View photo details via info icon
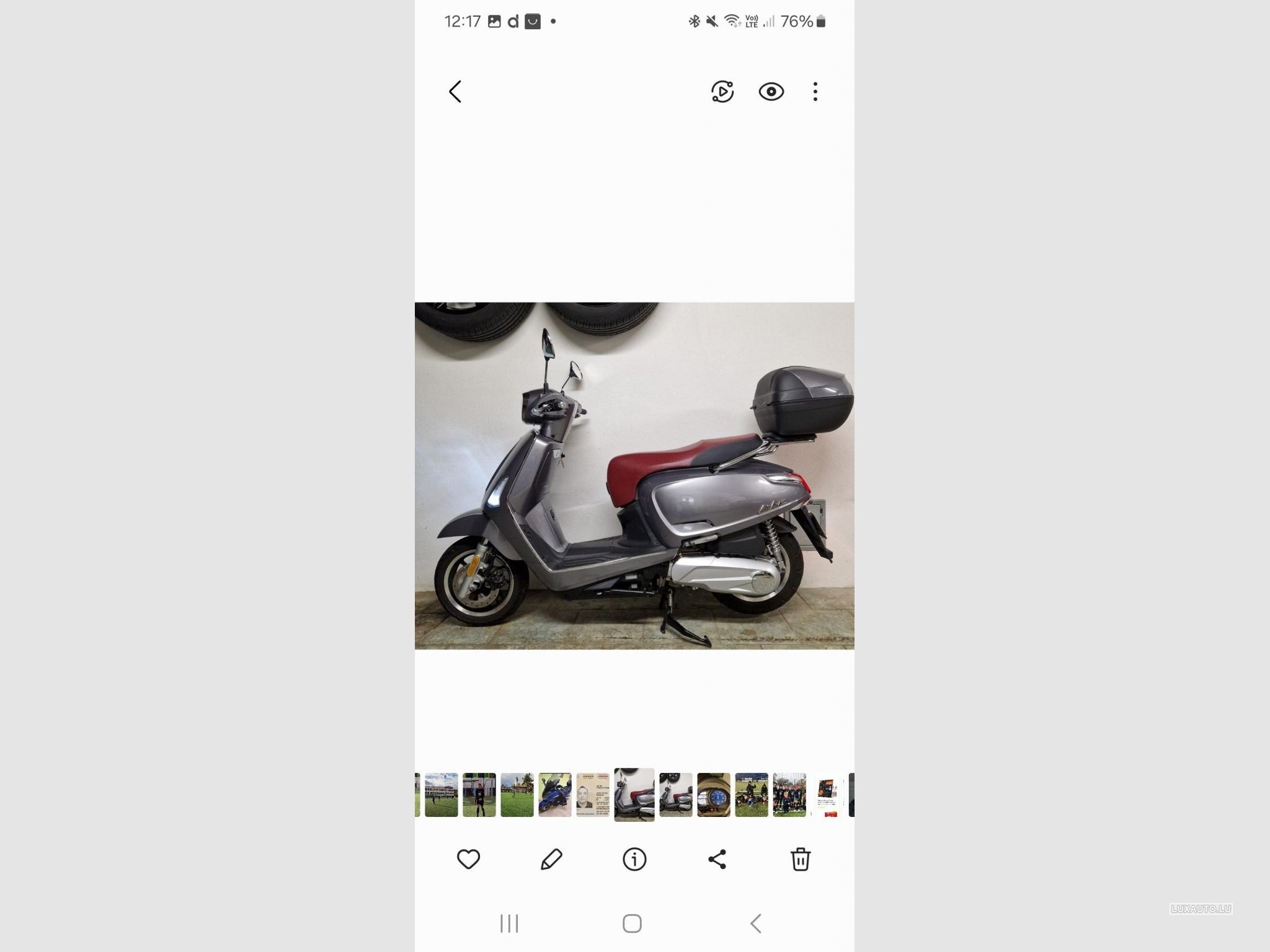This screenshot has width=1270, height=952. [x=634, y=859]
